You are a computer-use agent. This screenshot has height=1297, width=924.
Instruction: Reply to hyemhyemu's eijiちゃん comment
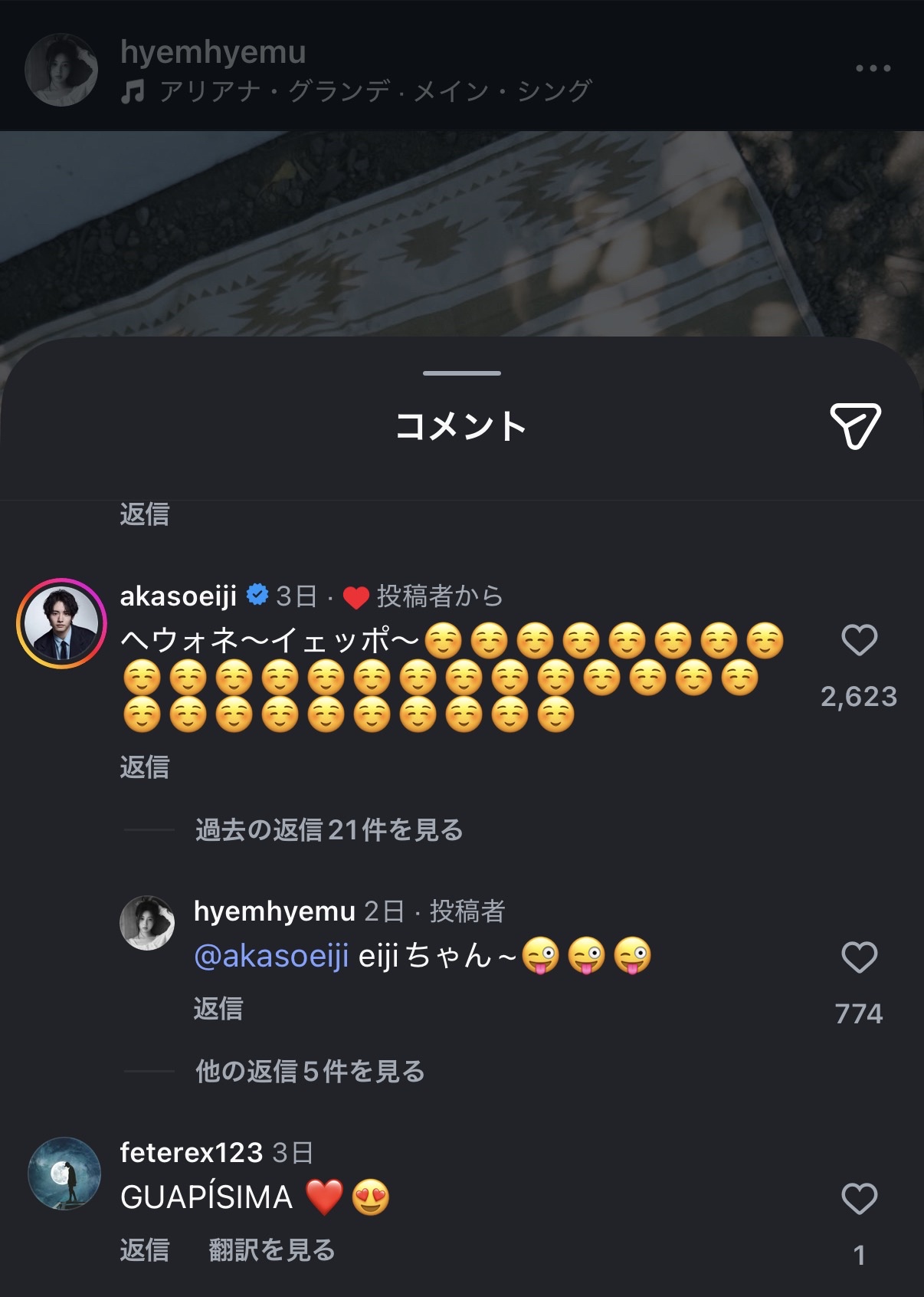tap(218, 1009)
